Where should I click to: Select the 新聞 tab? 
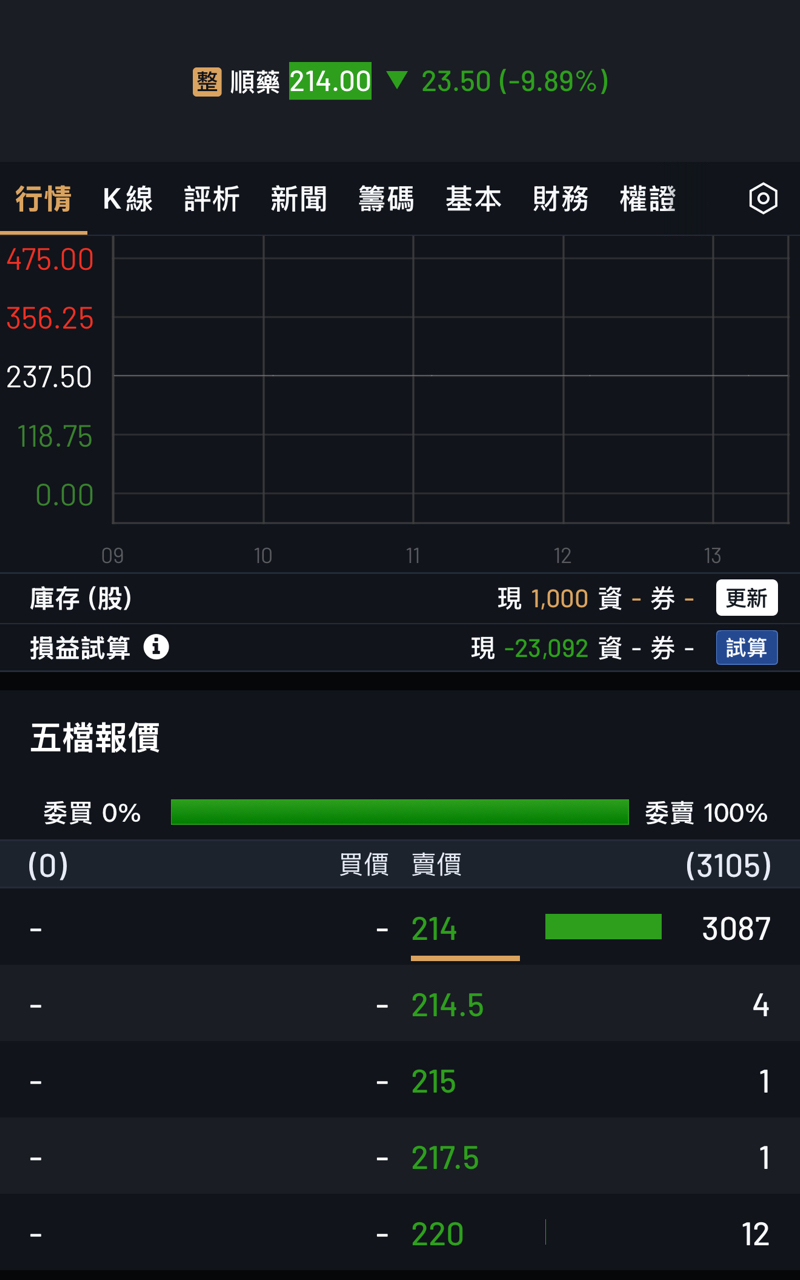coord(299,199)
